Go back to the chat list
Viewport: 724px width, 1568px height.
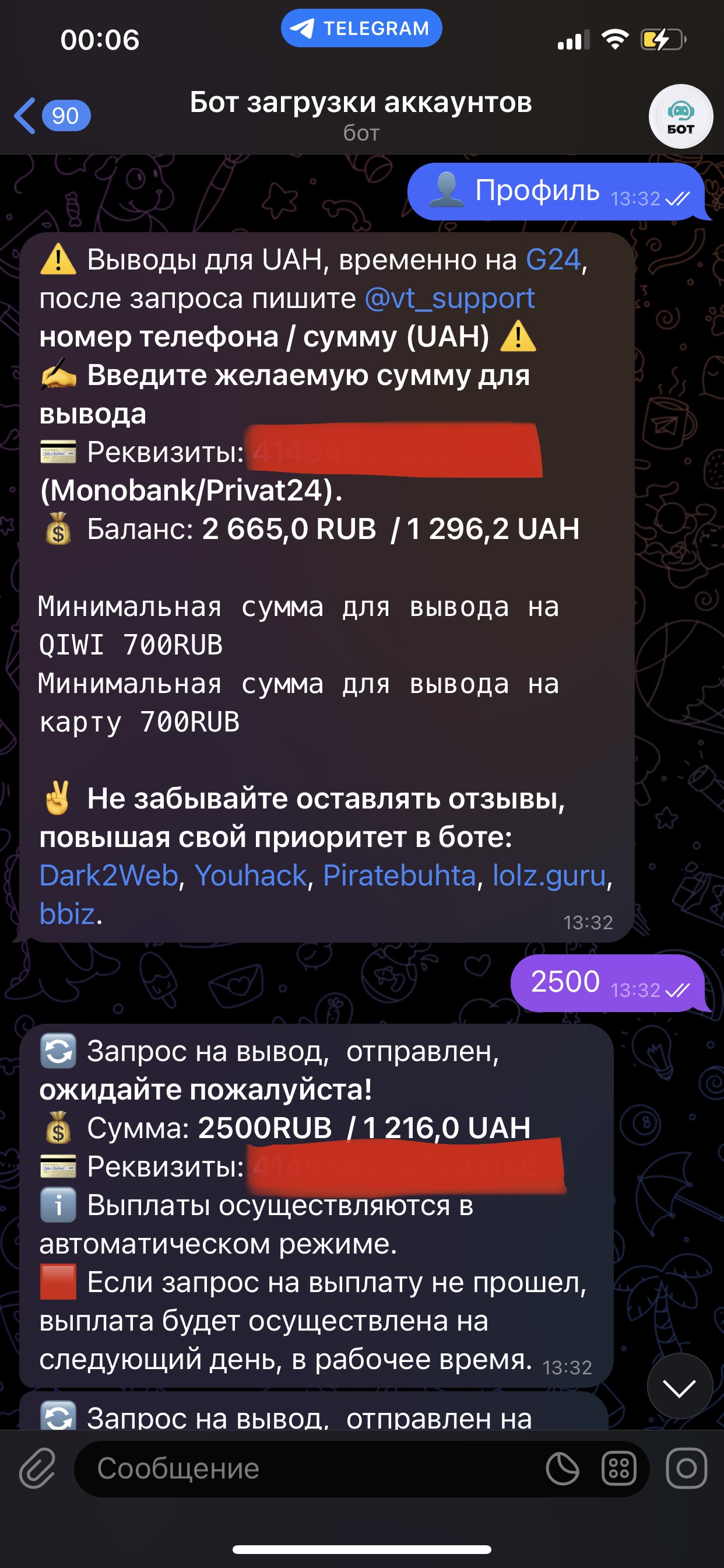[52, 116]
